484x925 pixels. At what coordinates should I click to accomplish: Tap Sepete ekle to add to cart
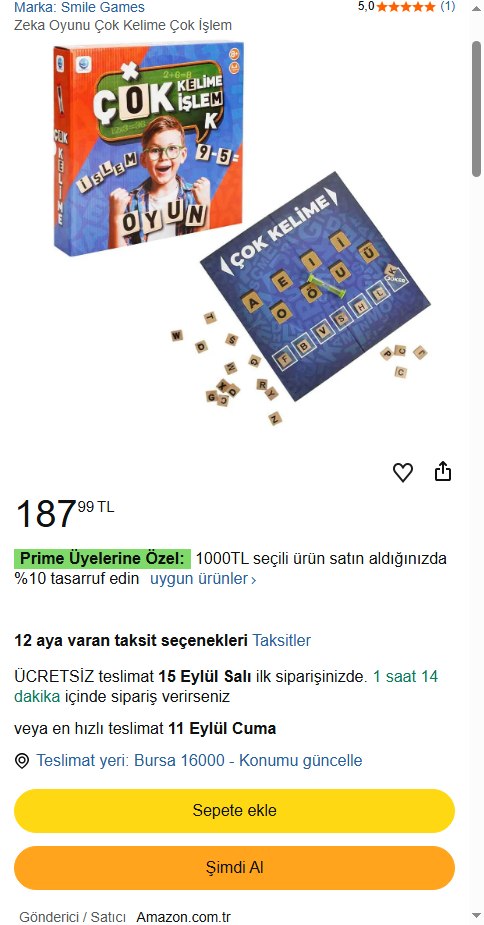234,811
